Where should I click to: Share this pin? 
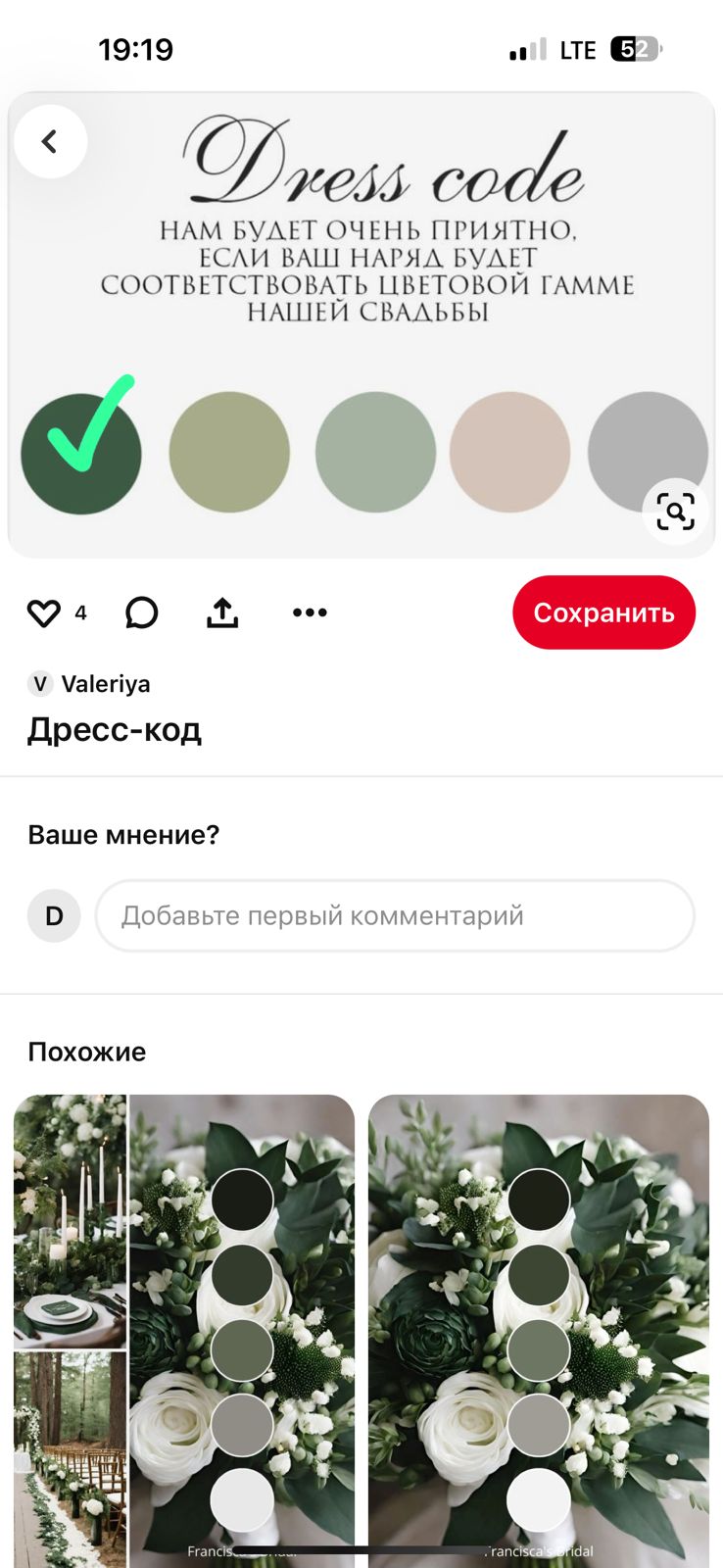[x=222, y=612]
